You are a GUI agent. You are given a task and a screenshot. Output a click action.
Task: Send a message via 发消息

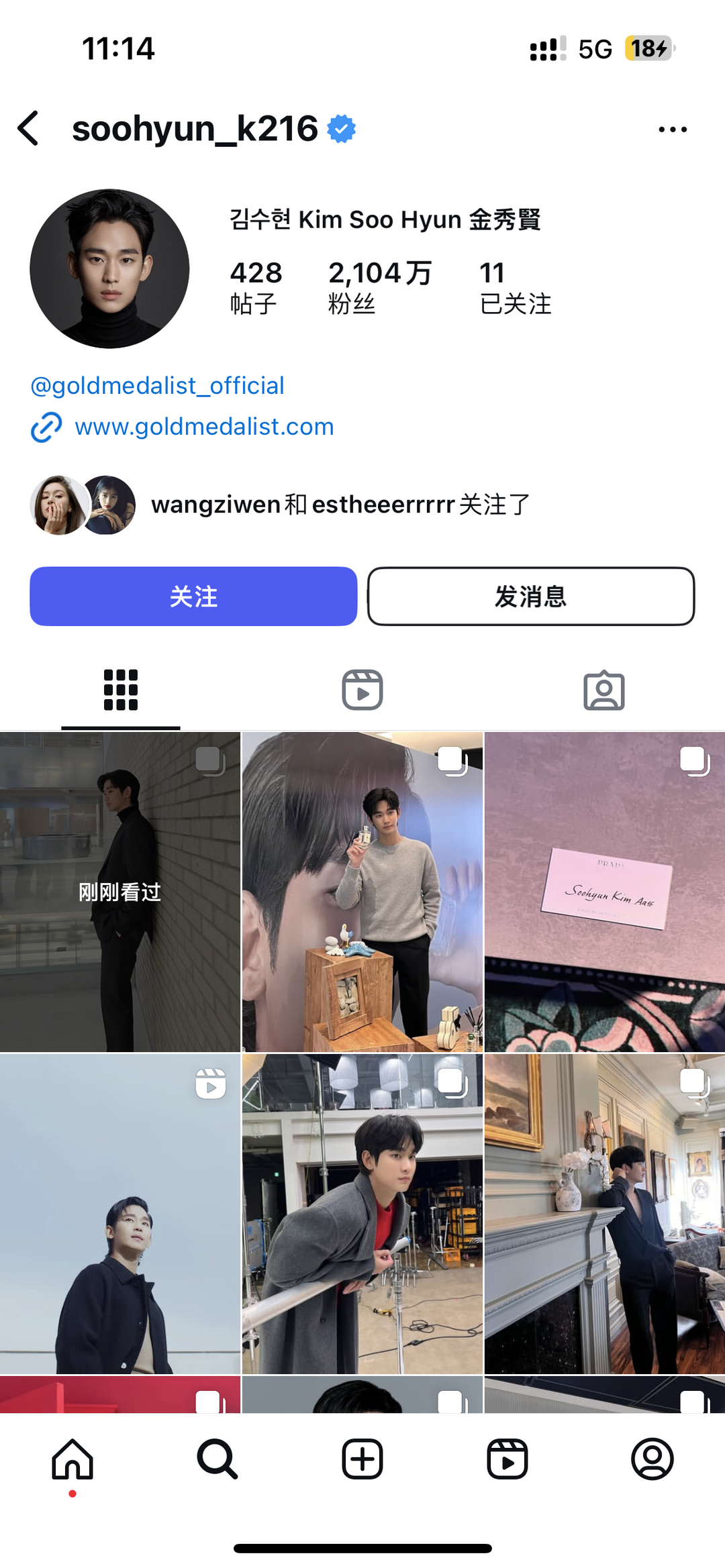(530, 596)
